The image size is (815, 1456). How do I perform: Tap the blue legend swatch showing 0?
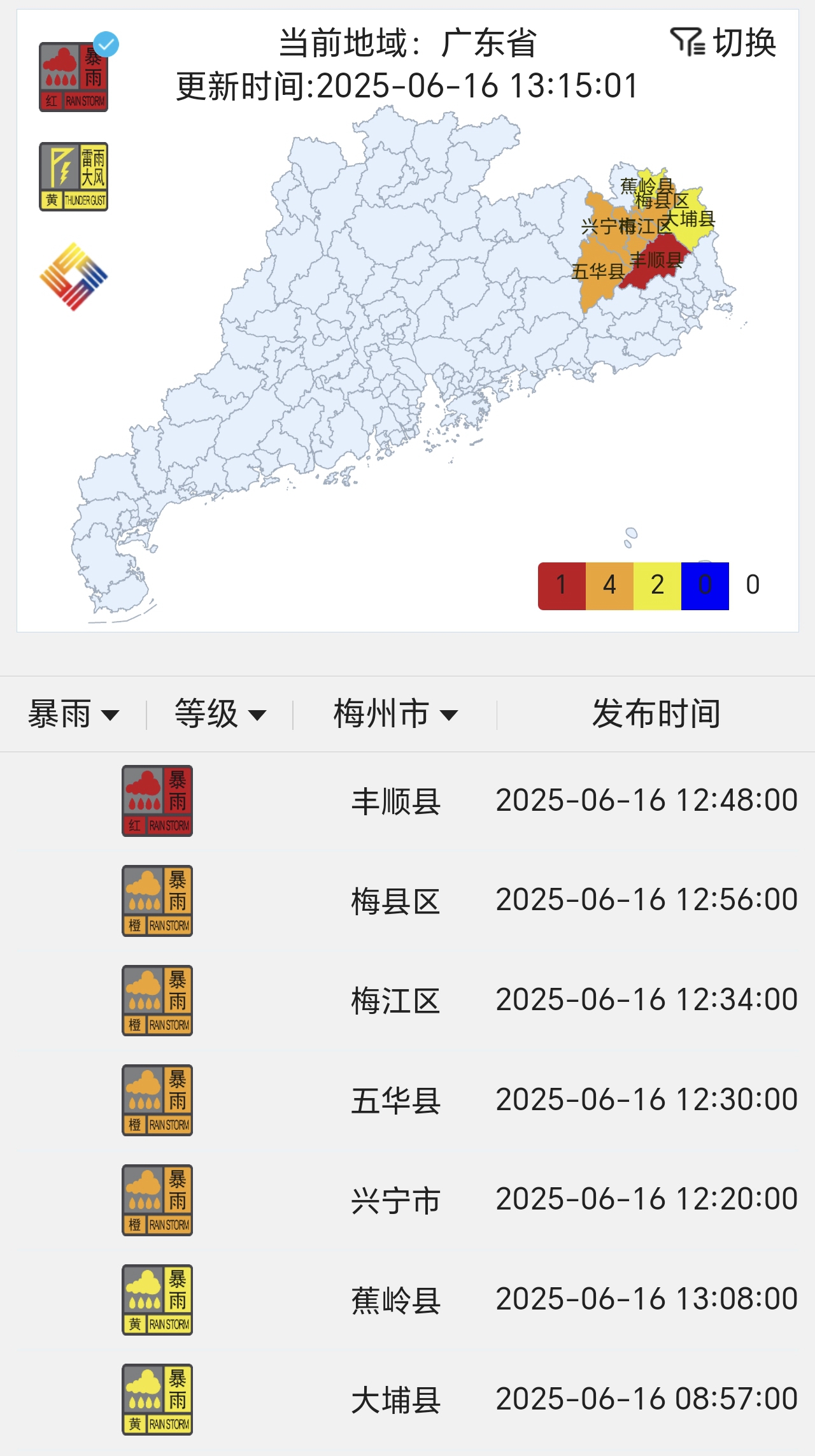pos(705,586)
